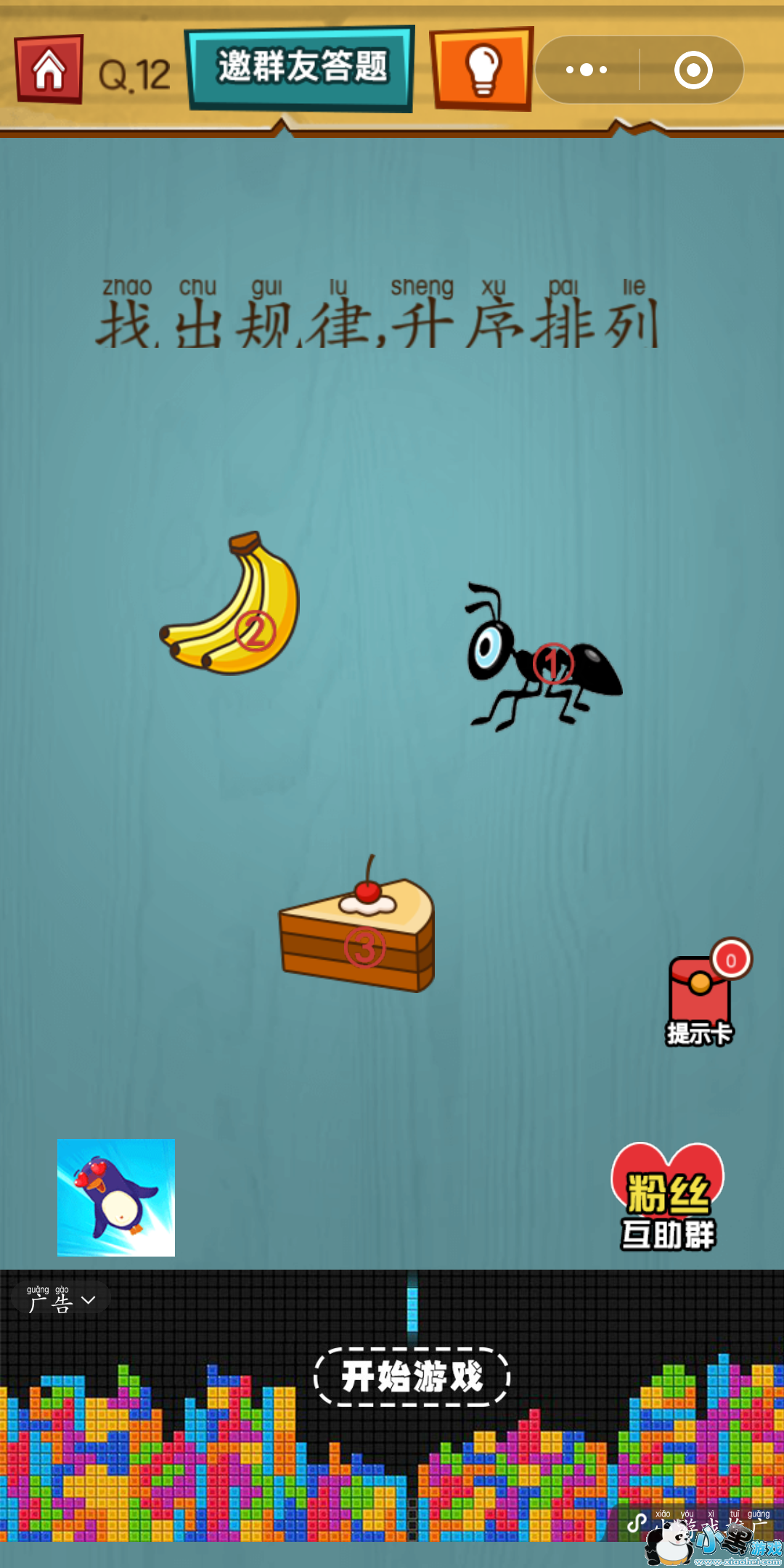The image size is (784, 1568).
Task: Open the 粉丝互助群 fan group
Action: click(668, 1198)
